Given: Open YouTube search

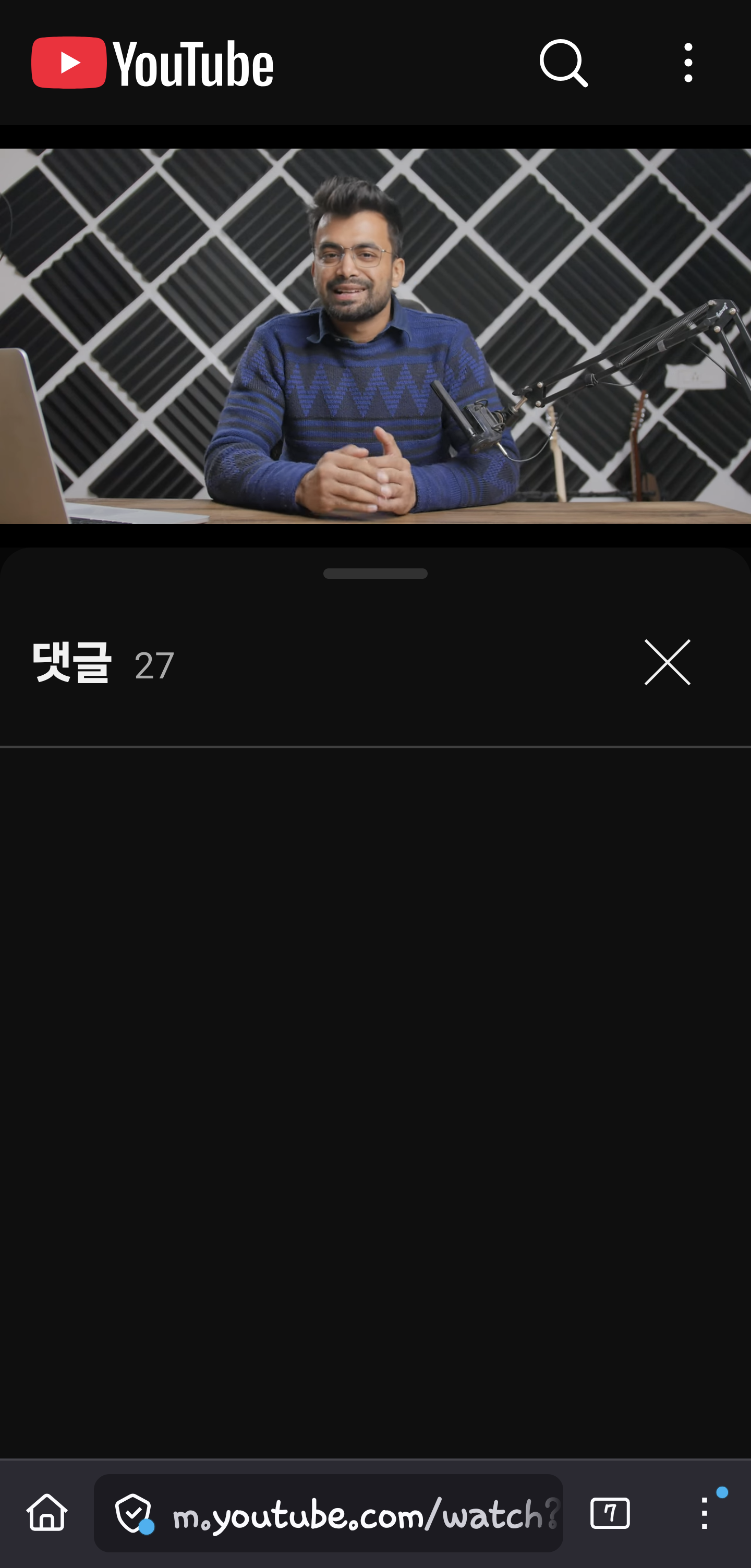Looking at the screenshot, I should [563, 63].
